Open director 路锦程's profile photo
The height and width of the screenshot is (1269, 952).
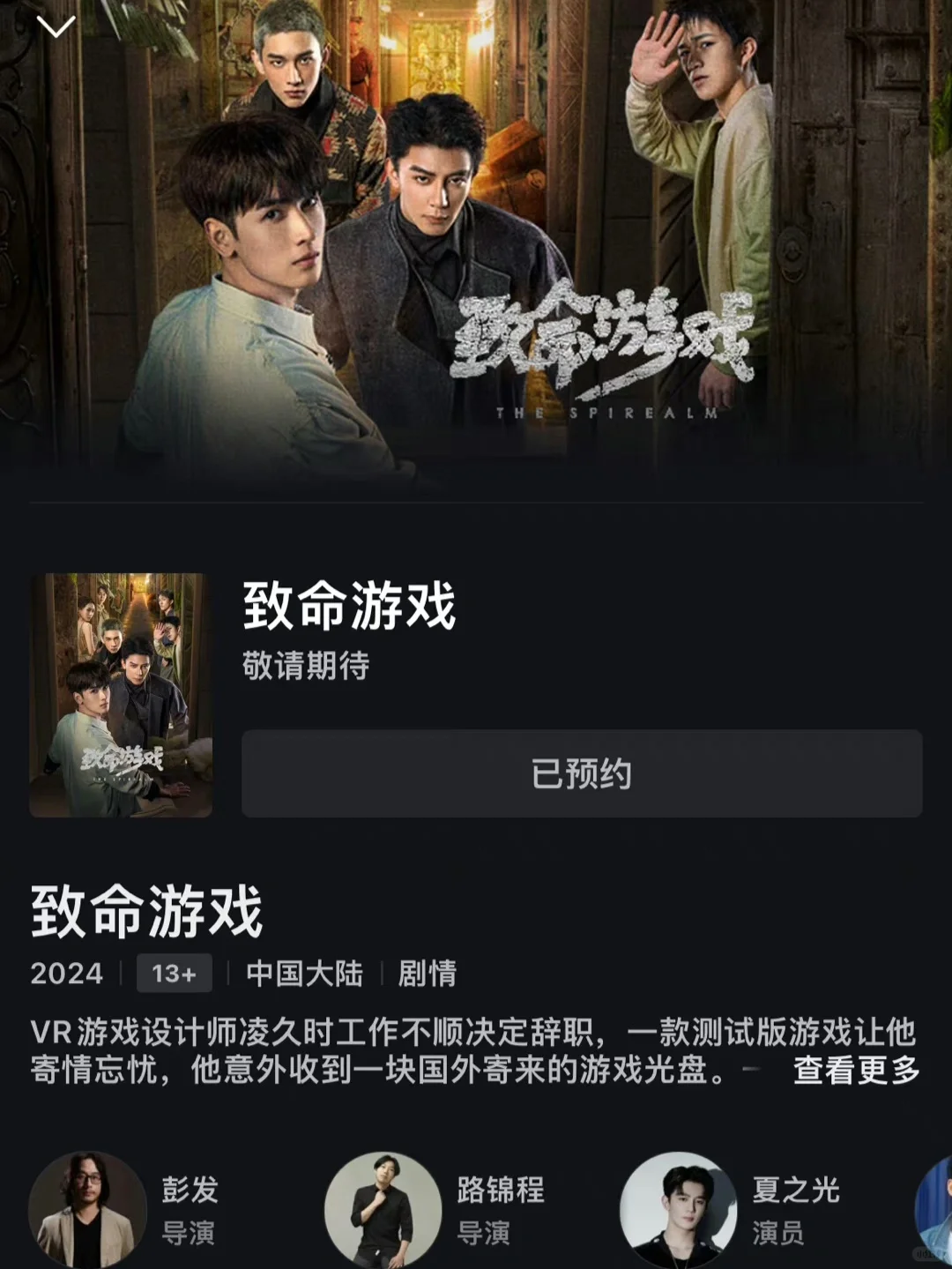(384, 1210)
